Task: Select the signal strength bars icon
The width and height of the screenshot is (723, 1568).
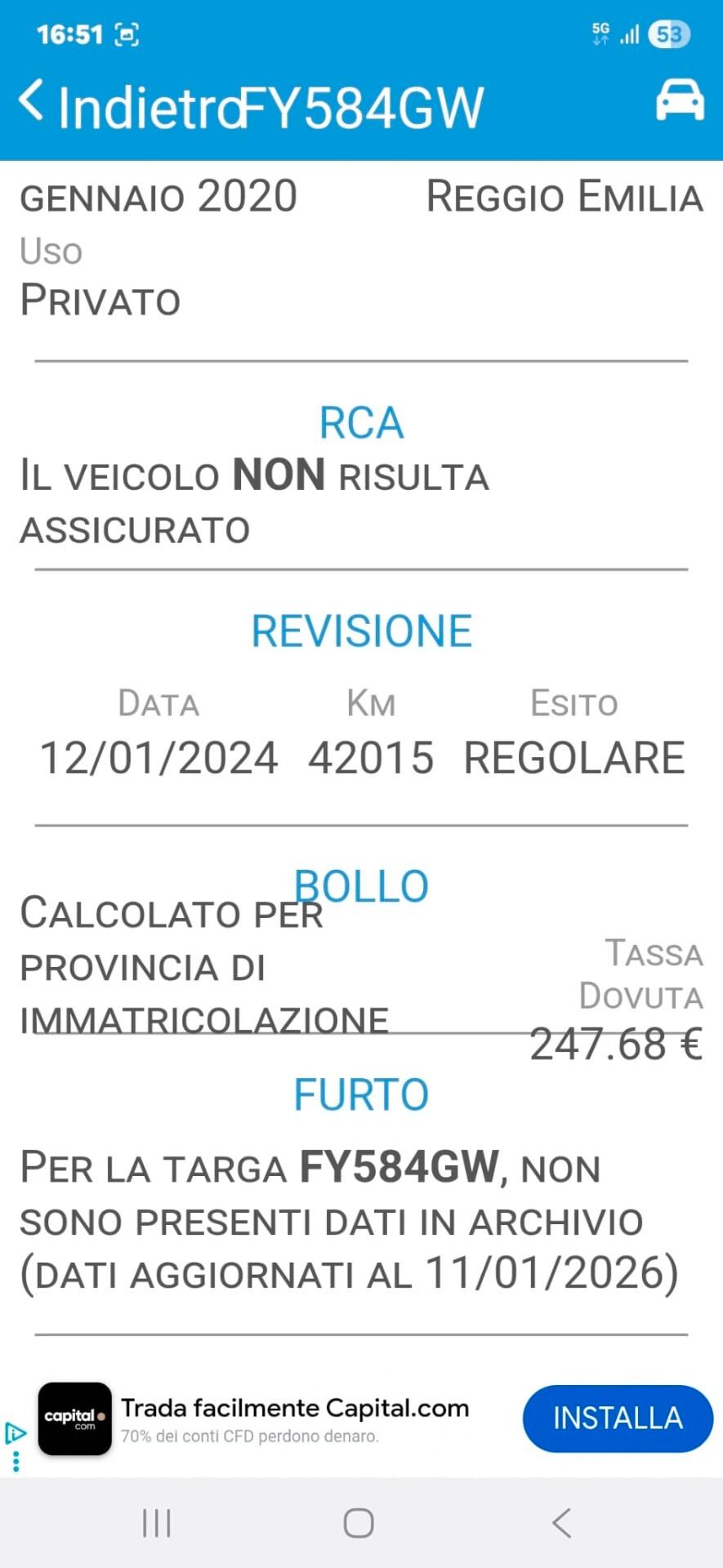Action: coord(629,34)
